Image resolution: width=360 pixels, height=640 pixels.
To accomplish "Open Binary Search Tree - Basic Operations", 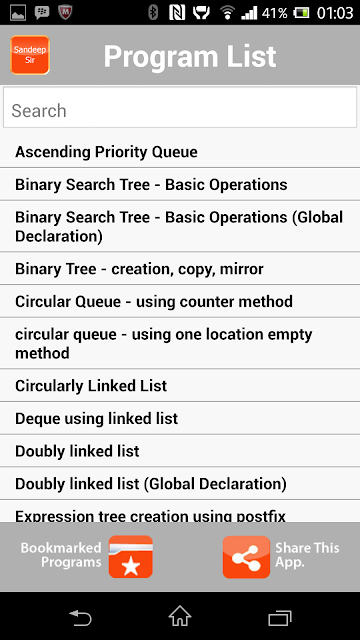I will pyautogui.click(x=180, y=184).
